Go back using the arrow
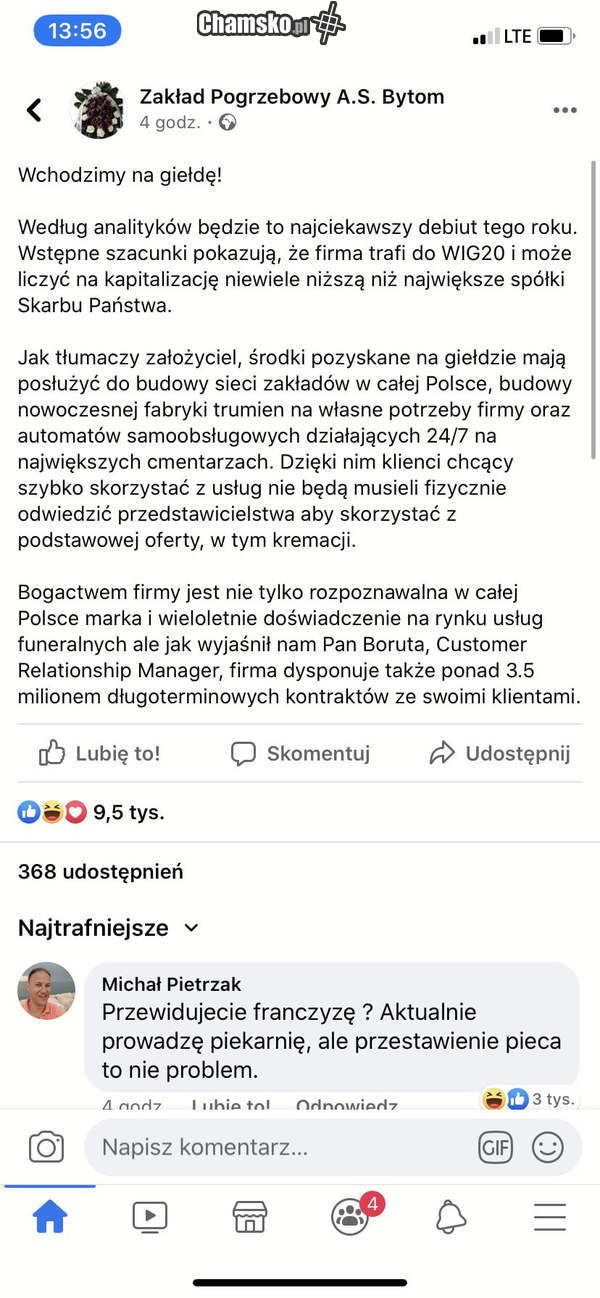 coord(34,110)
